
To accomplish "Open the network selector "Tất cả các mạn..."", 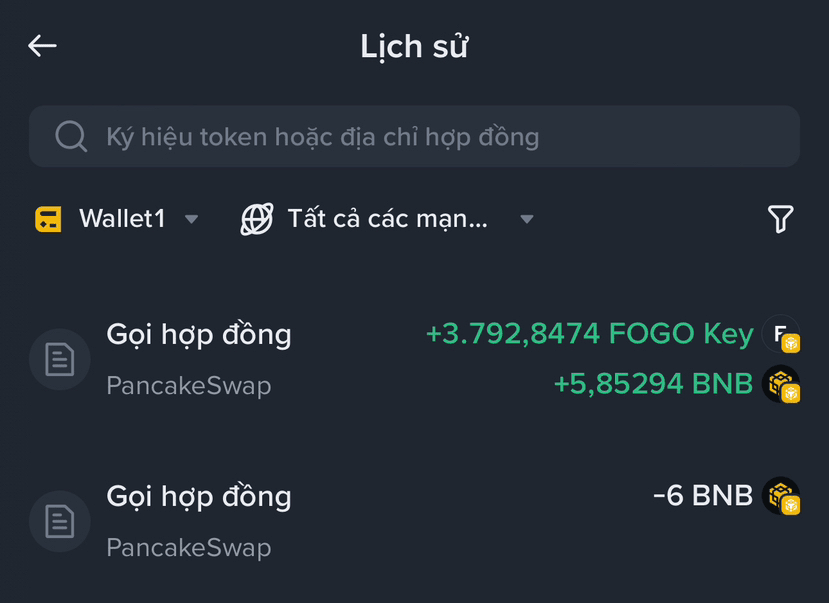I will click(x=388, y=219).
